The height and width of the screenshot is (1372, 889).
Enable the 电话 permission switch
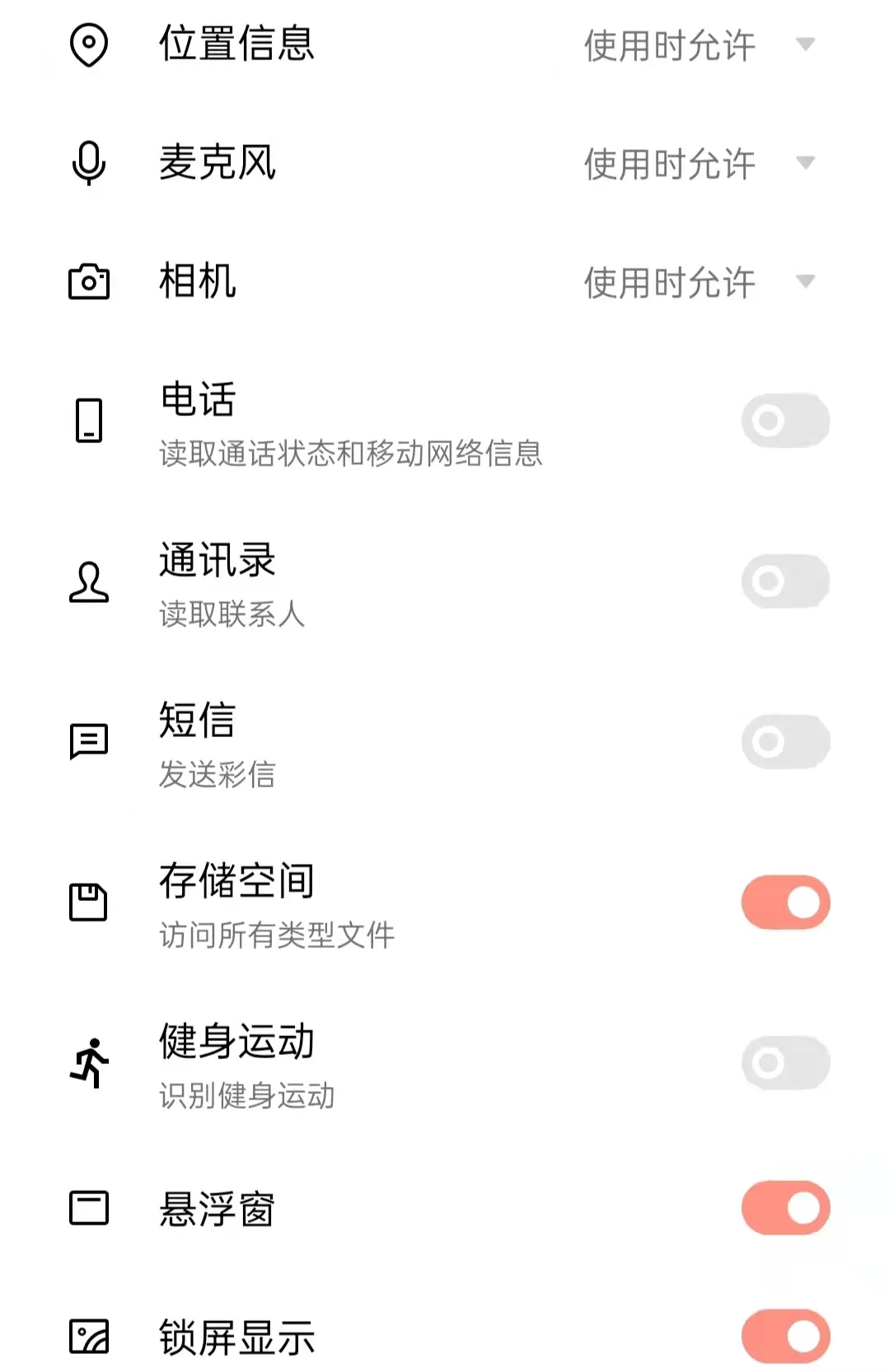click(x=785, y=421)
